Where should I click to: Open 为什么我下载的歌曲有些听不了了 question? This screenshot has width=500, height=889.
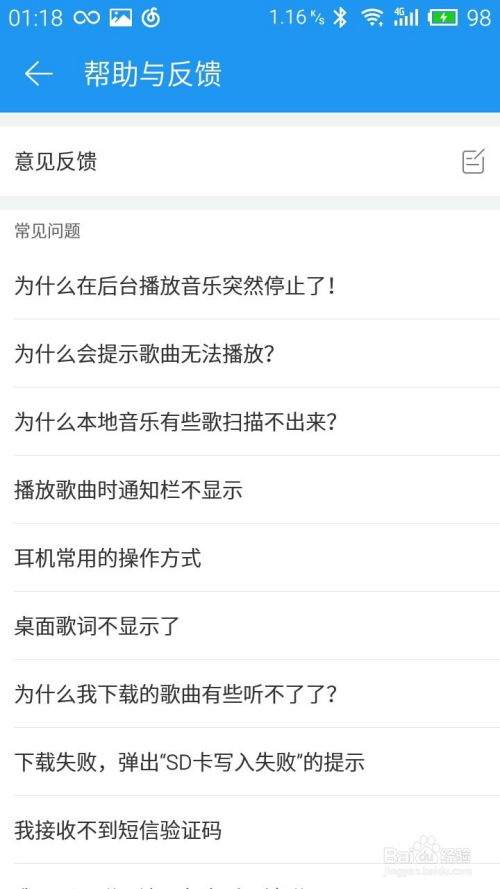point(250,694)
